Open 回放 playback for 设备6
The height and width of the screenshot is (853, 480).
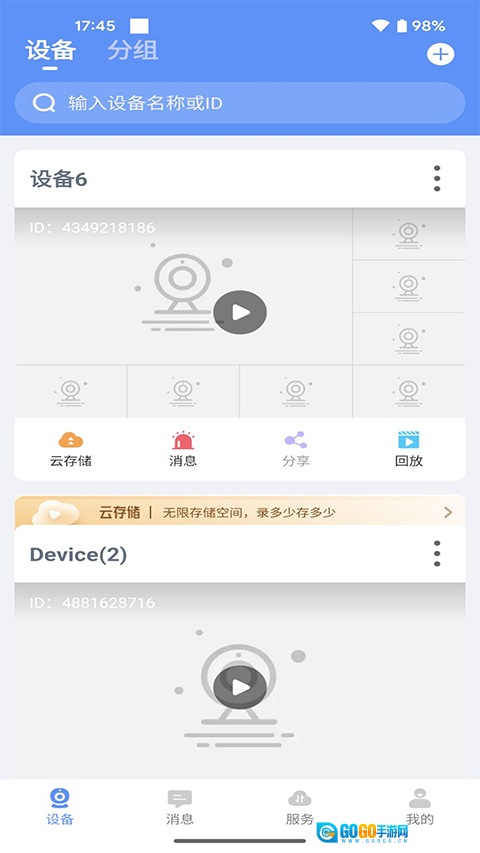[x=409, y=449]
